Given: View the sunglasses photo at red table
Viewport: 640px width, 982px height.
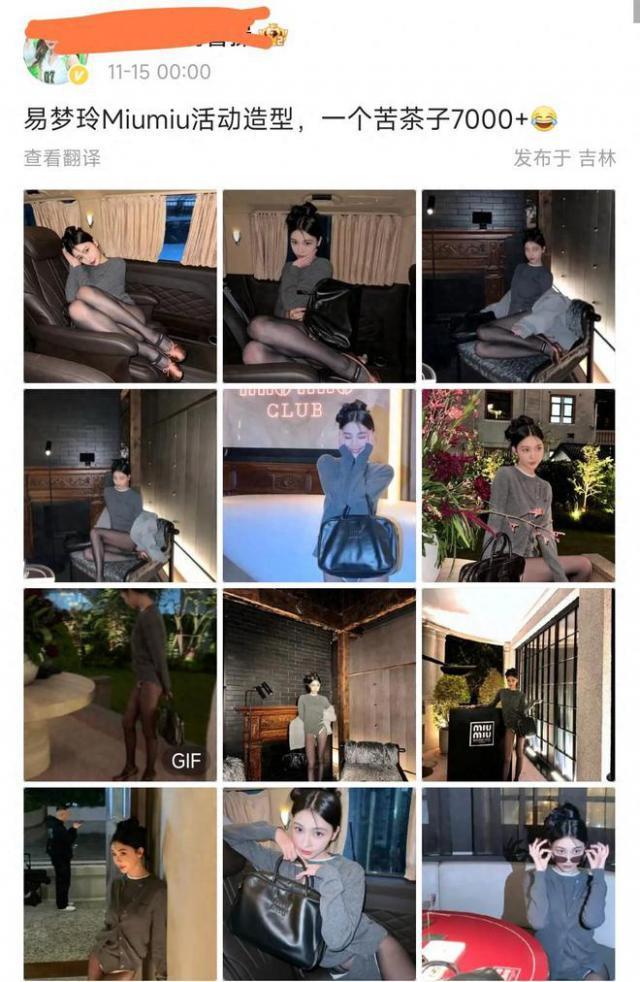Looking at the screenshot, I should [518, 883].
